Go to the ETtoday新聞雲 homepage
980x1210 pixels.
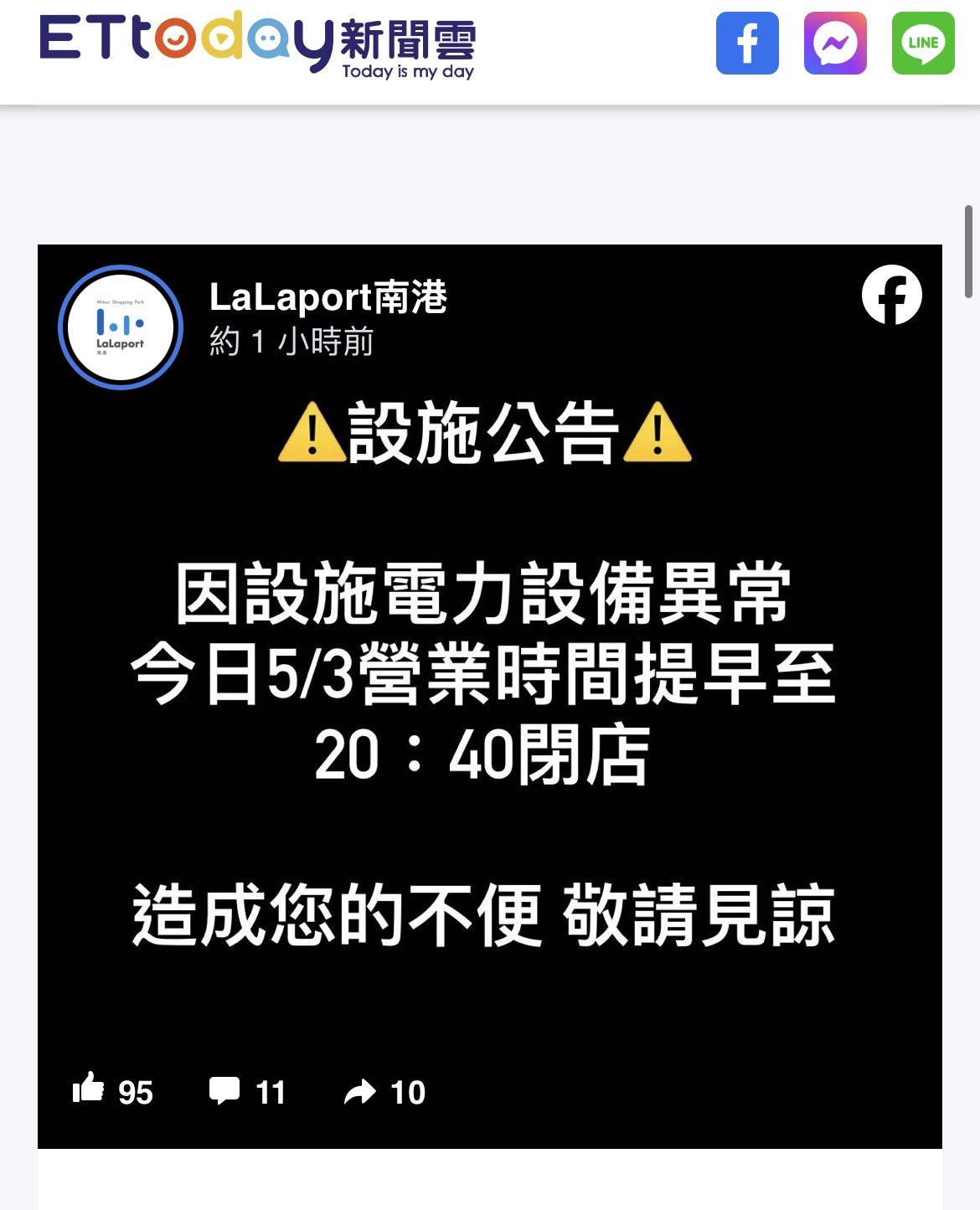pyautogui.click(x=257, y=44)
